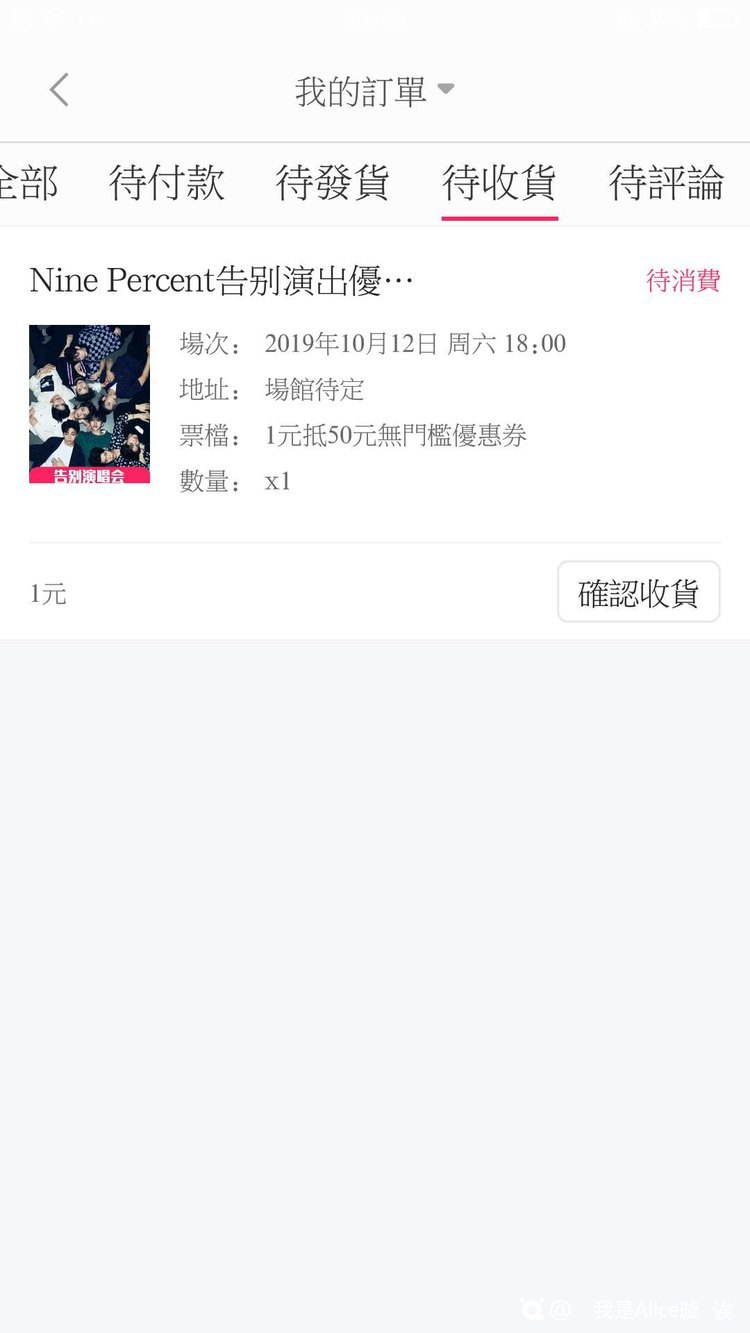Select the 待發貨 tab
The width and height of the screenshot is (750, 1333).
click(332, 184)
